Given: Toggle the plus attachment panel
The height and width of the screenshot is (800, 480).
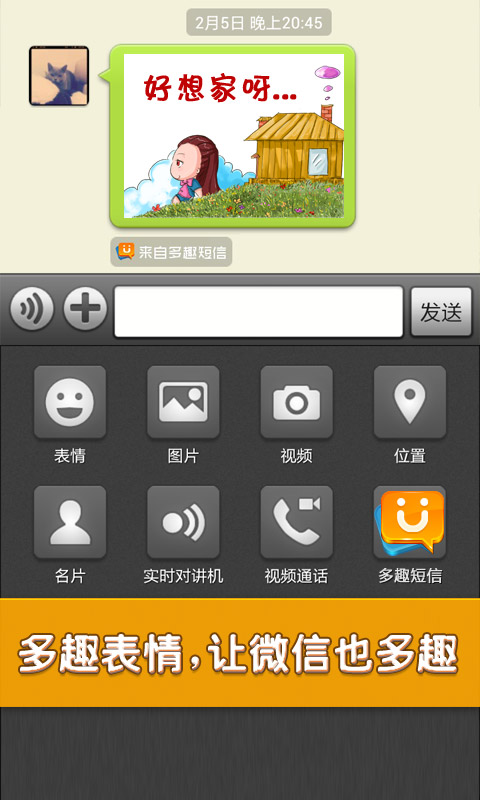Looking at the screenshot, I should point(85,308).
